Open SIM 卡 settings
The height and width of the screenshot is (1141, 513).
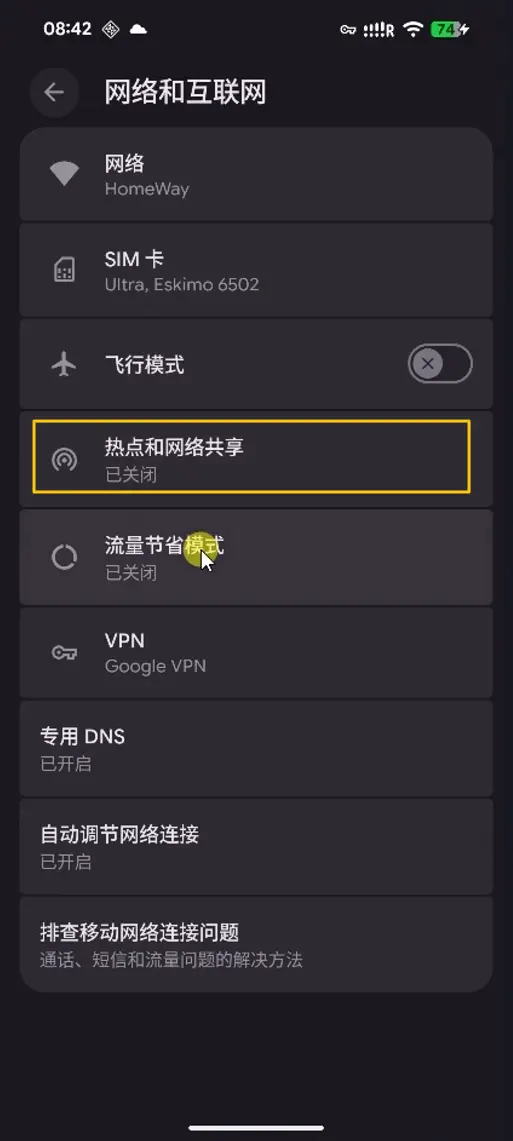click(256, 270)
